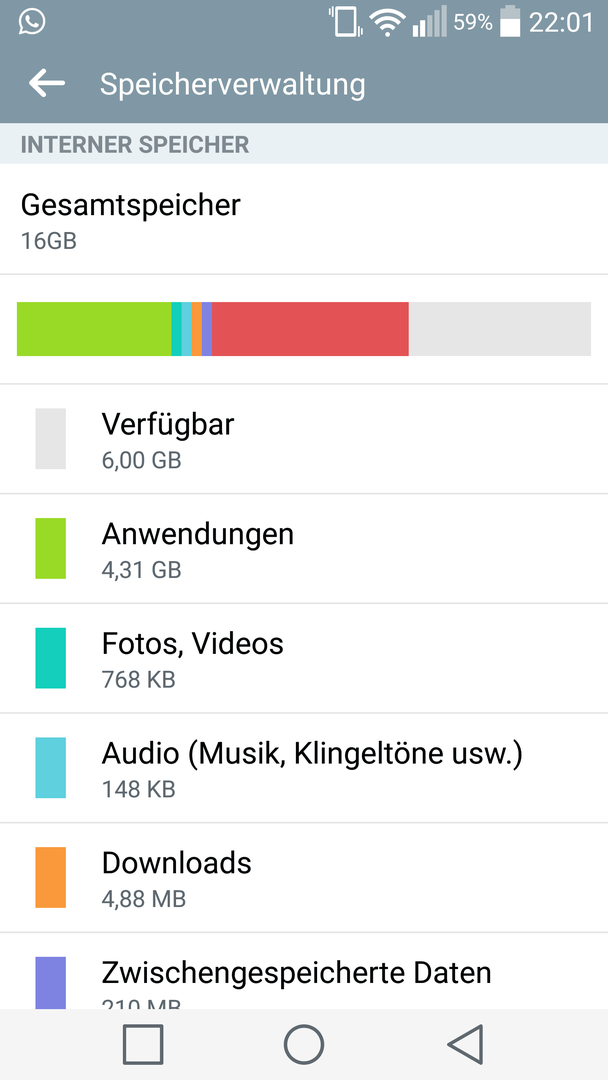Open Anwendungen storage details
608x1080 pixels.
[x=304, y=548]
